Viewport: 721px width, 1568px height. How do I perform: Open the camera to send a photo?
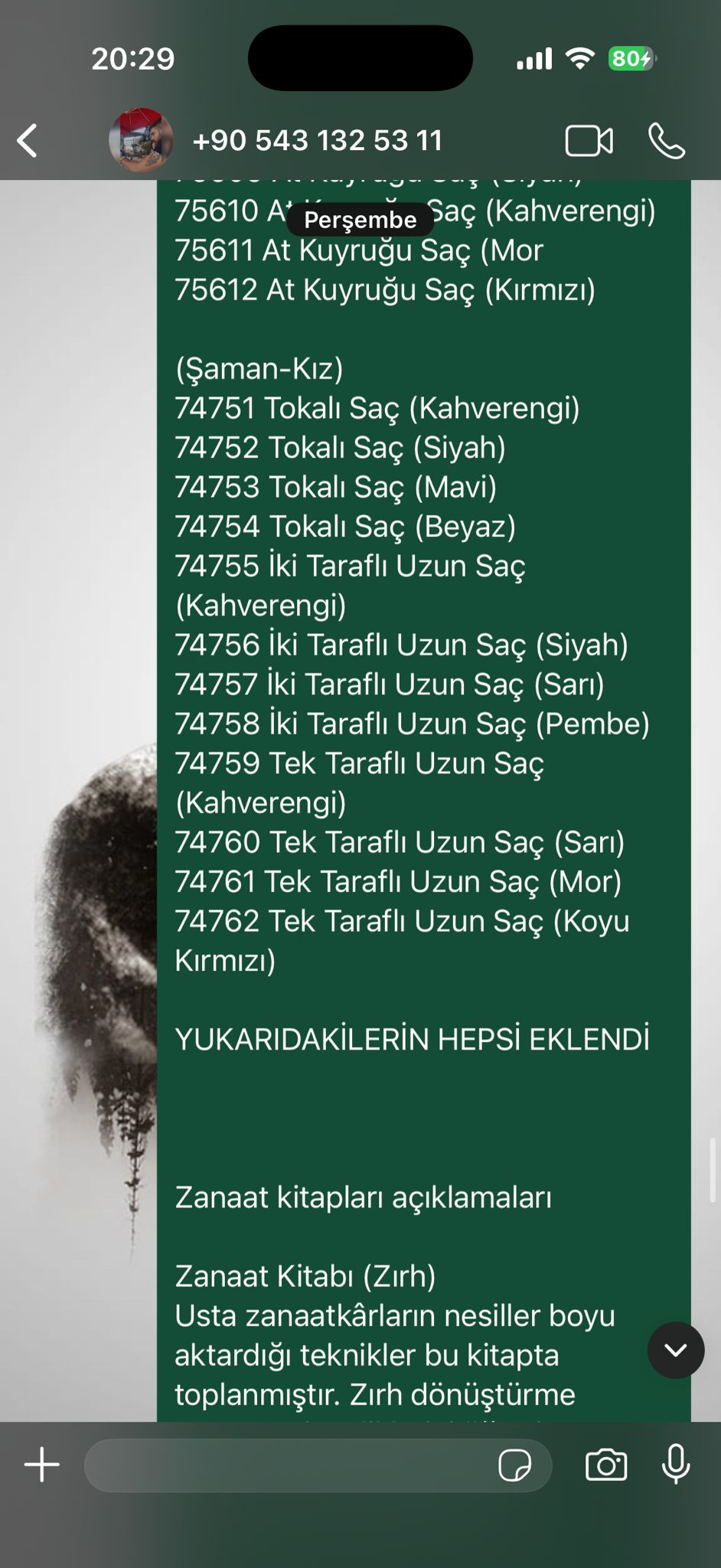tap(606, 1465)
